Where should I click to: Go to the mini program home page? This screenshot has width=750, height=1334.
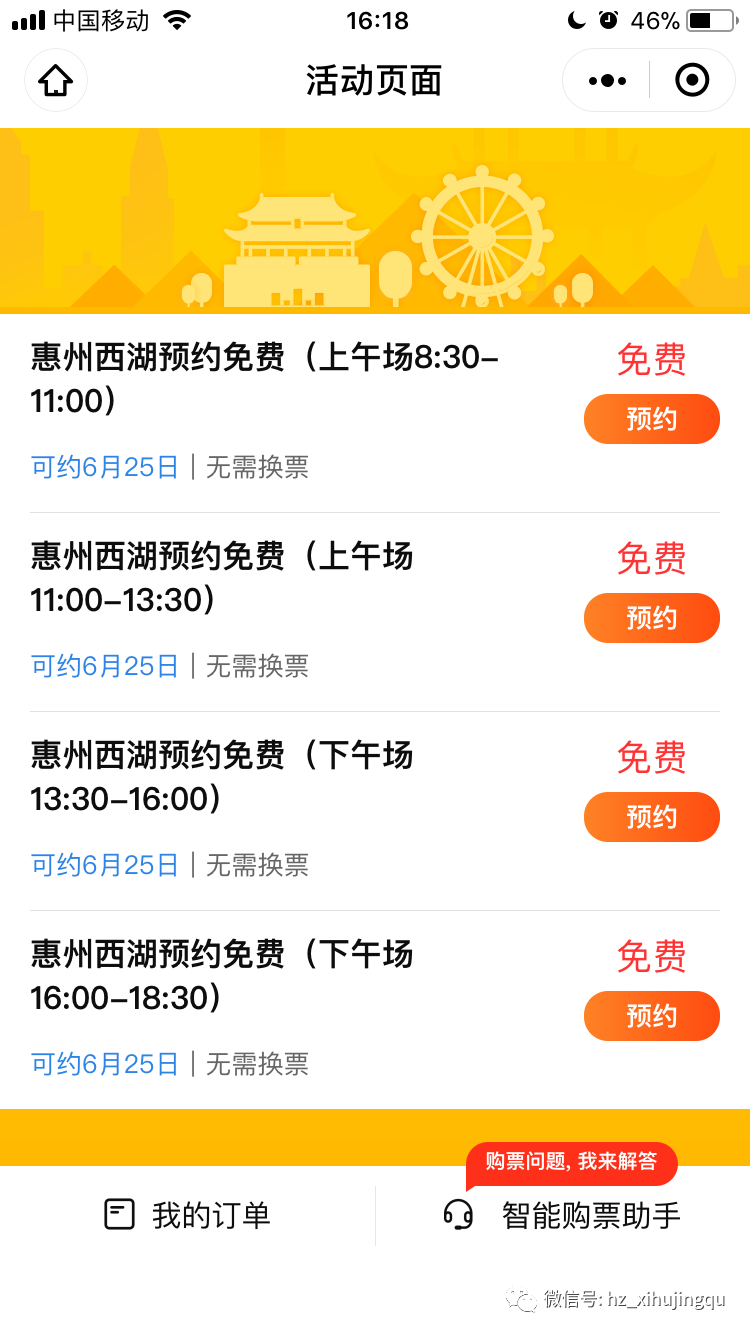56,80
